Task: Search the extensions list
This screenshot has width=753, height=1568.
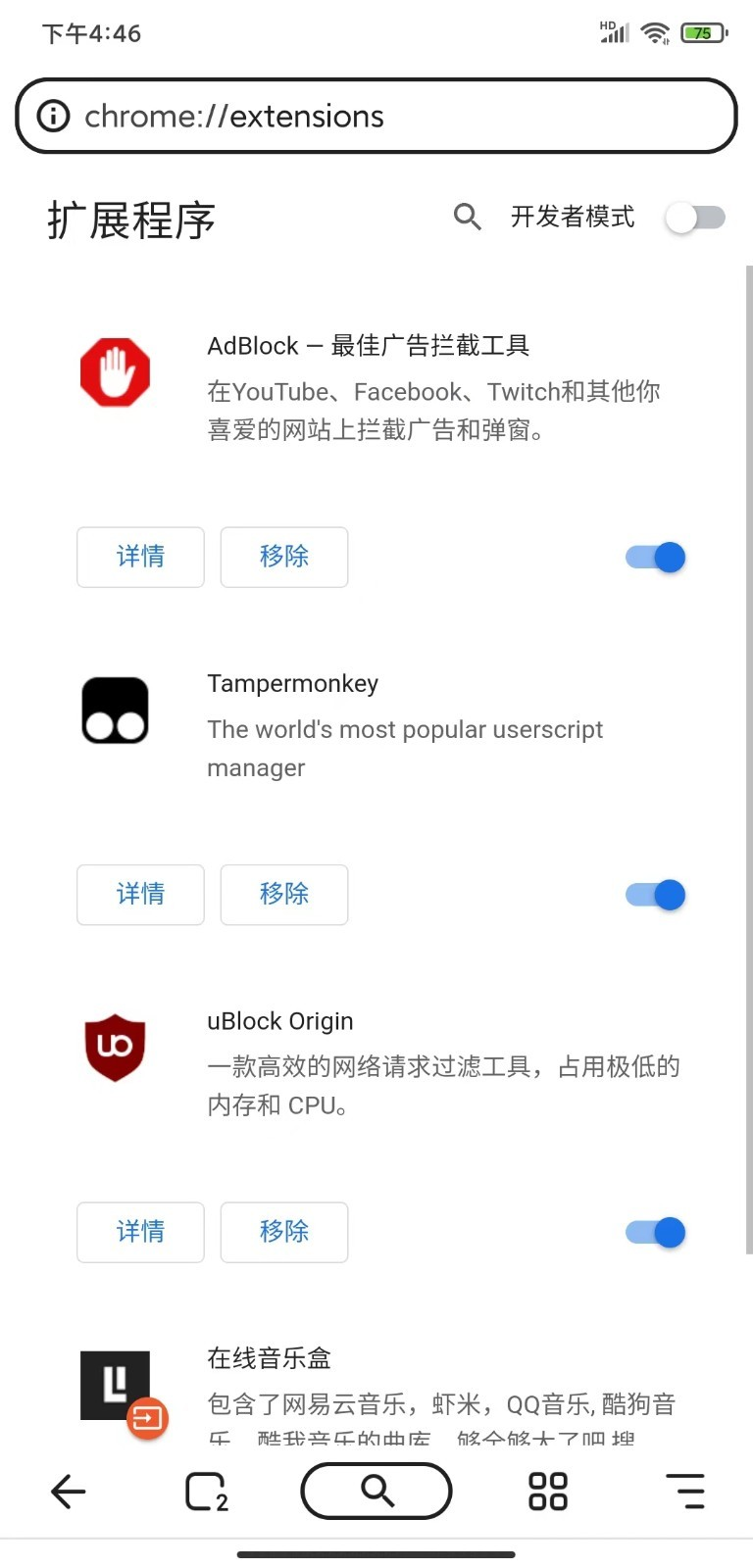Action: tap(467, 217)
